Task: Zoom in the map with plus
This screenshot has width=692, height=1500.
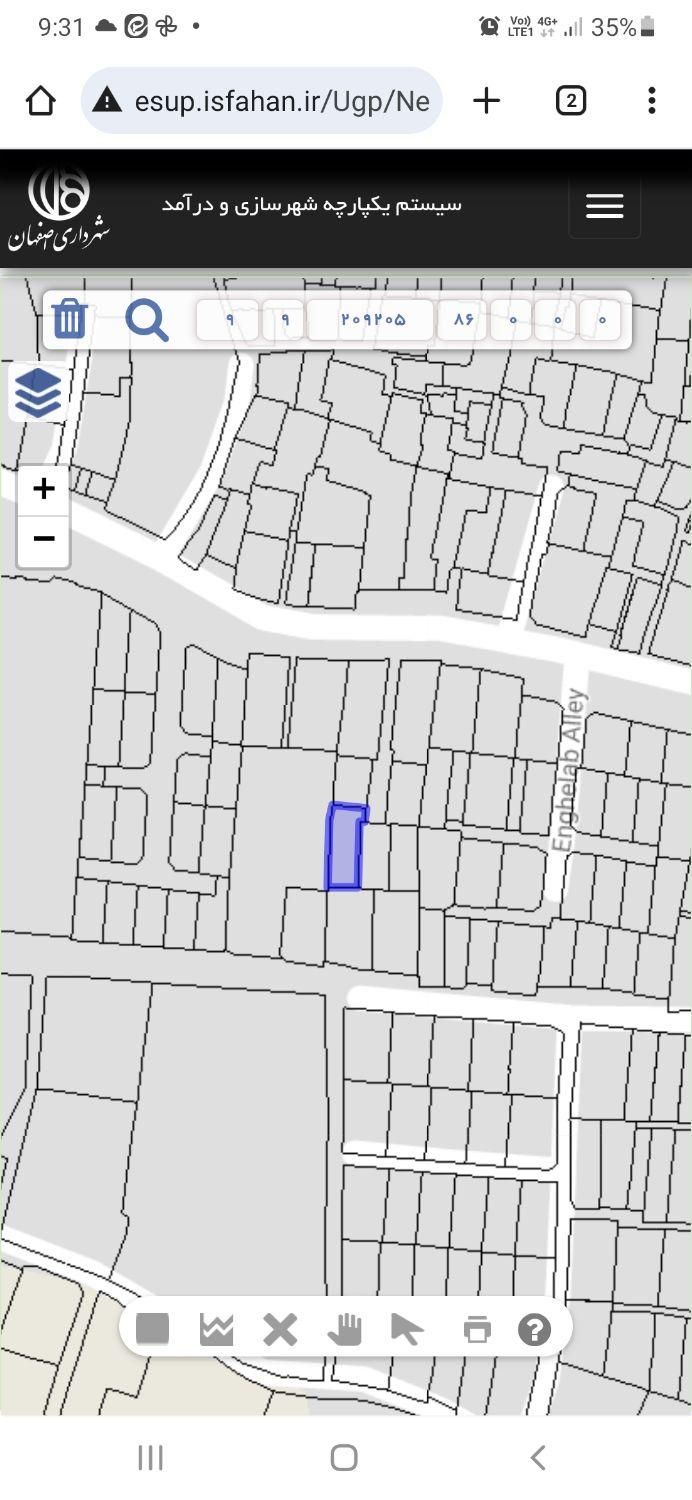Action: coord(43,489)
